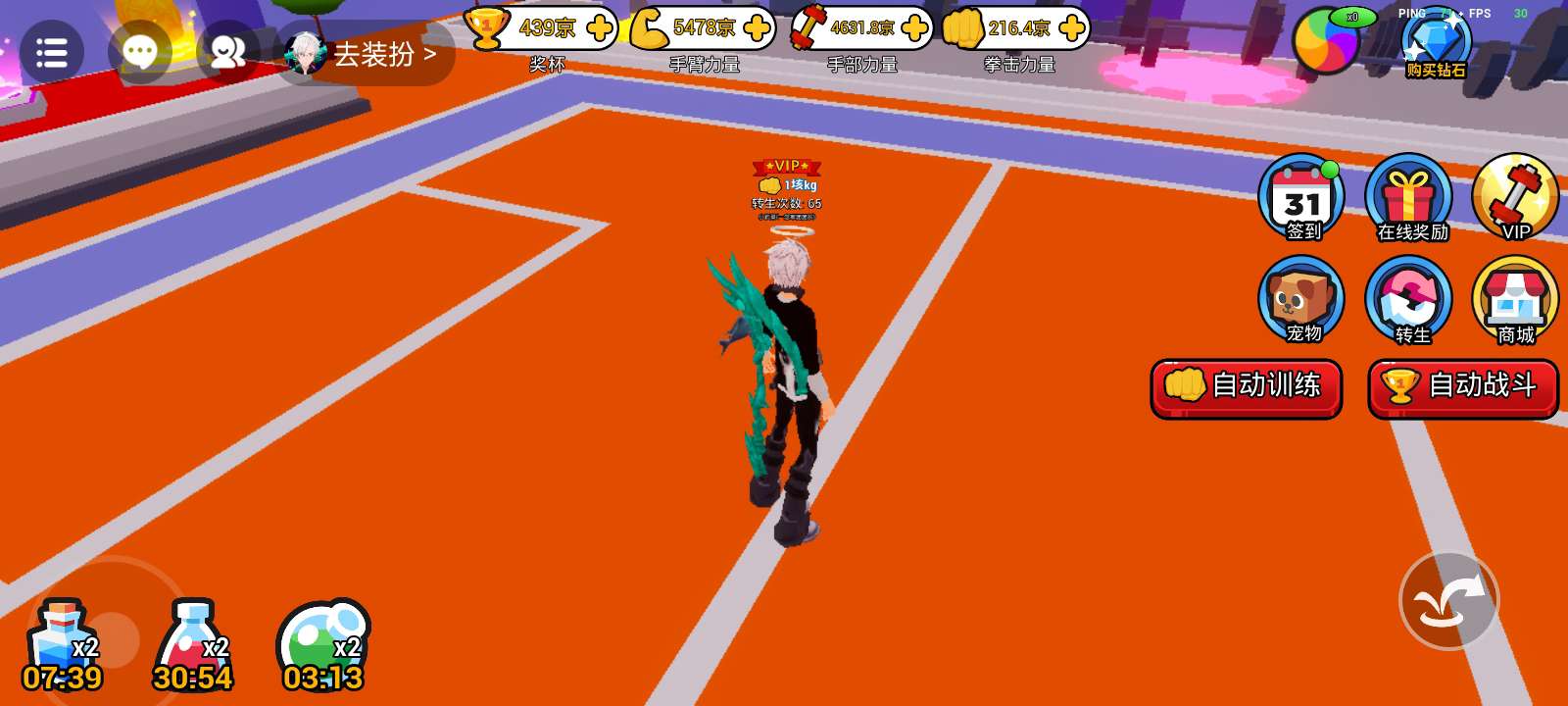Open the 转生 rebirth panel
Image resolution: width=1568 pixels, height=706 pixels.
pyautogui.click(x=1409, y=300)
